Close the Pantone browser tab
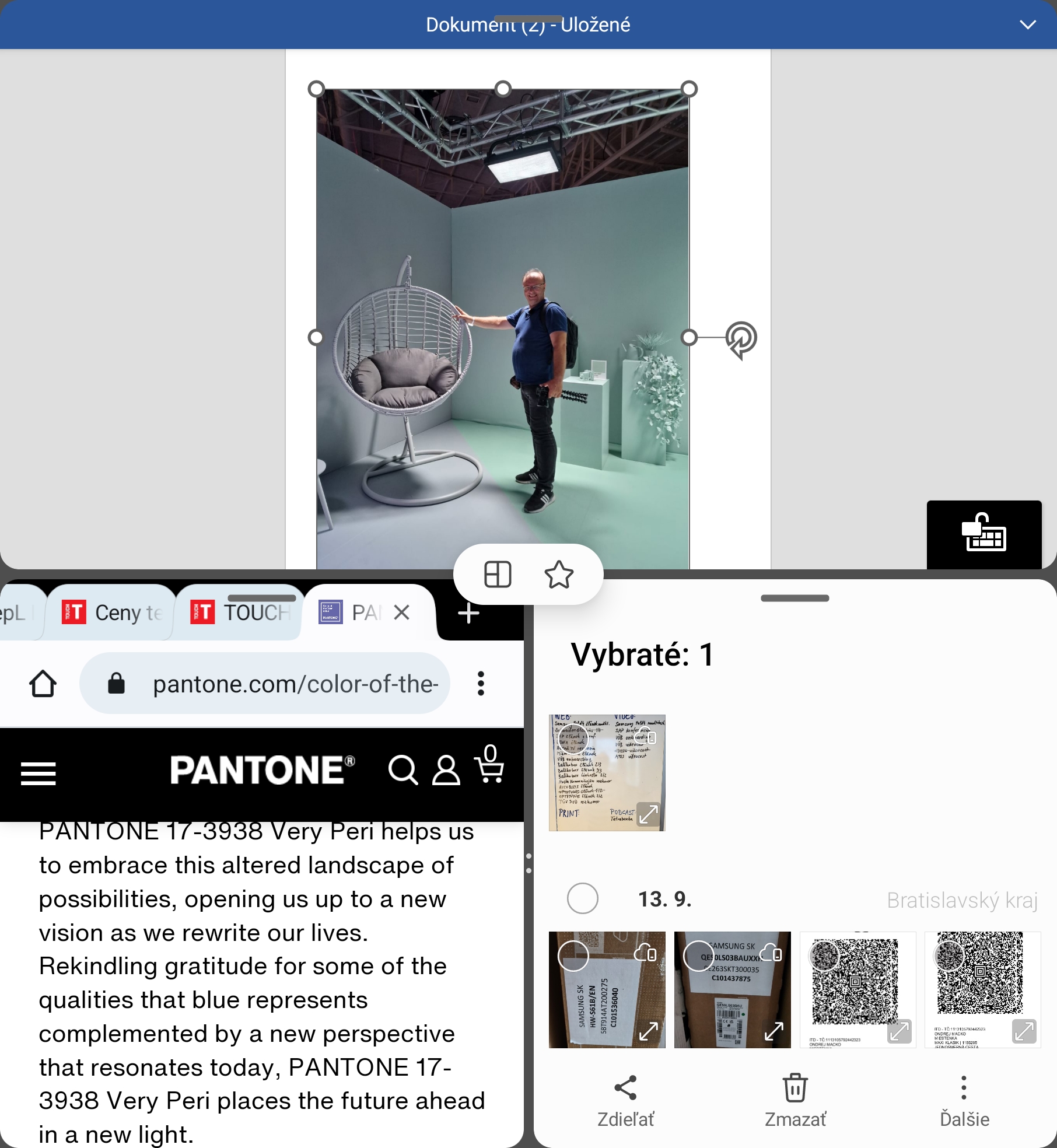1057x1148 pixels. pyautogui.click(x=401, y=612)
